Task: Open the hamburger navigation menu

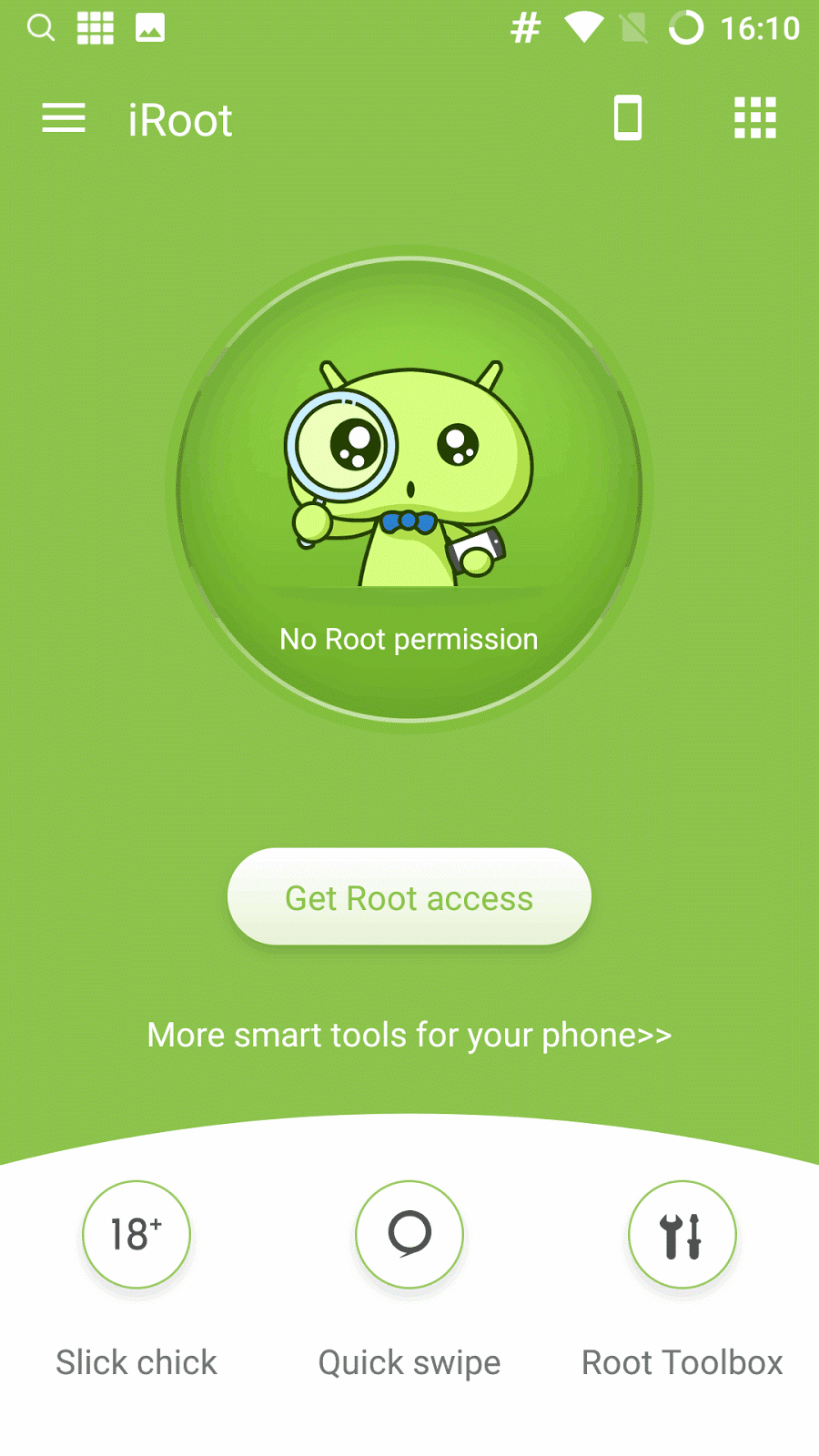Action: [x=64, y=118]
